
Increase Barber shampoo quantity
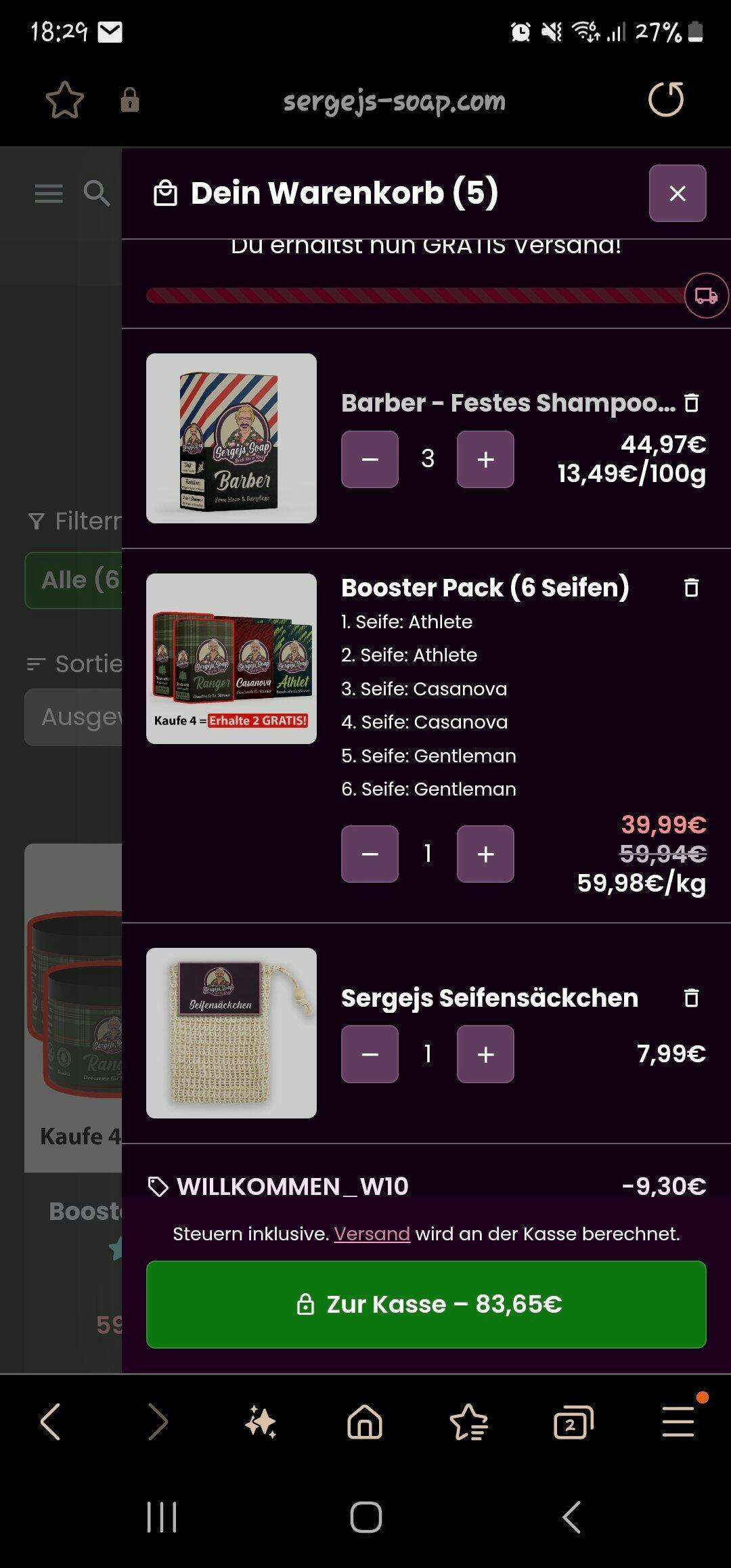tap(485, 459)
